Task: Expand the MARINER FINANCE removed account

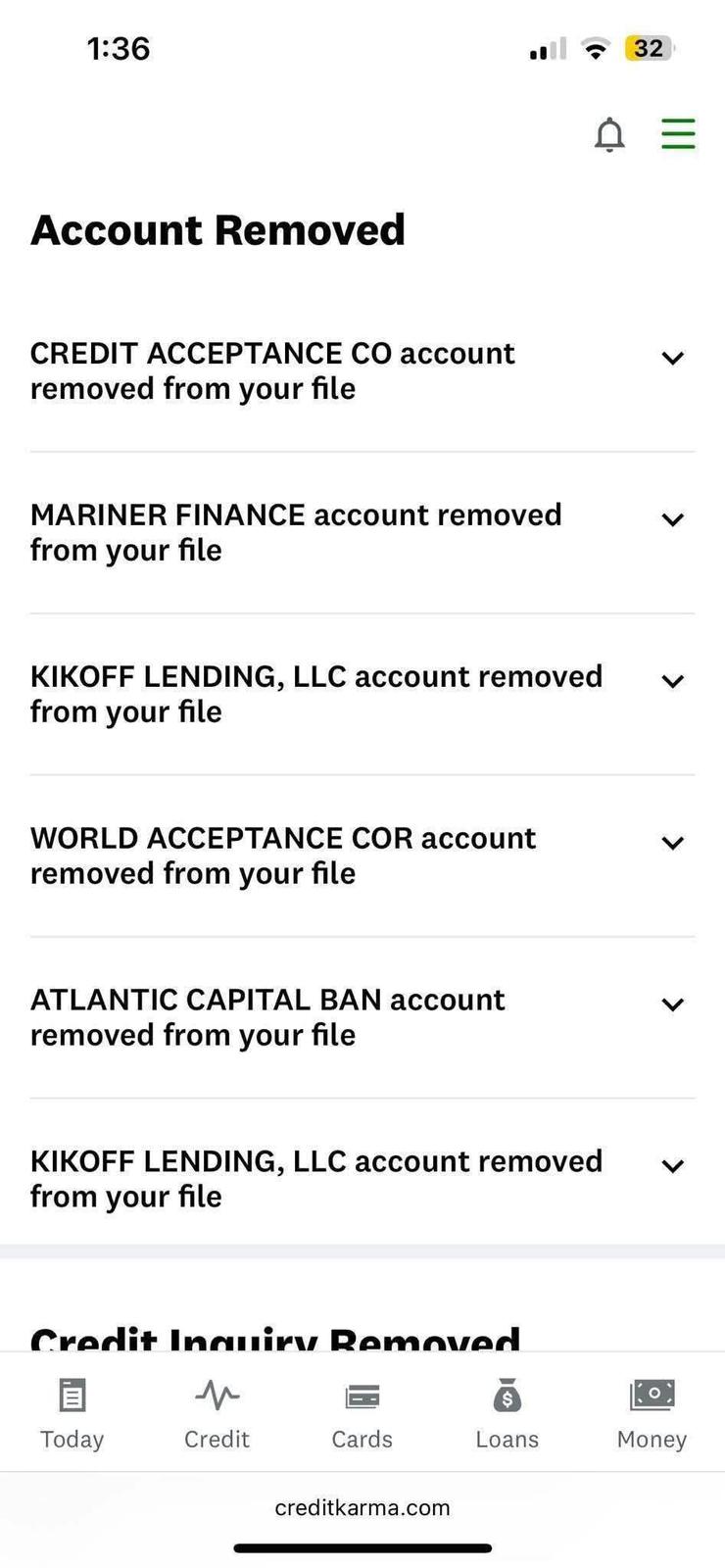Action: click(x=672, y=520)
